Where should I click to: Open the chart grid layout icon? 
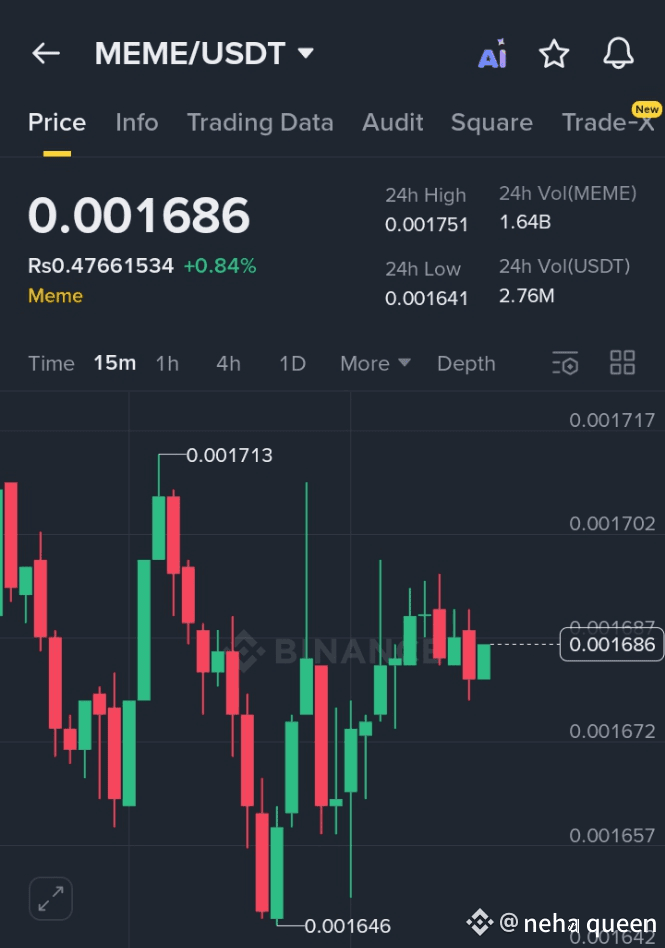pos(622,363)
